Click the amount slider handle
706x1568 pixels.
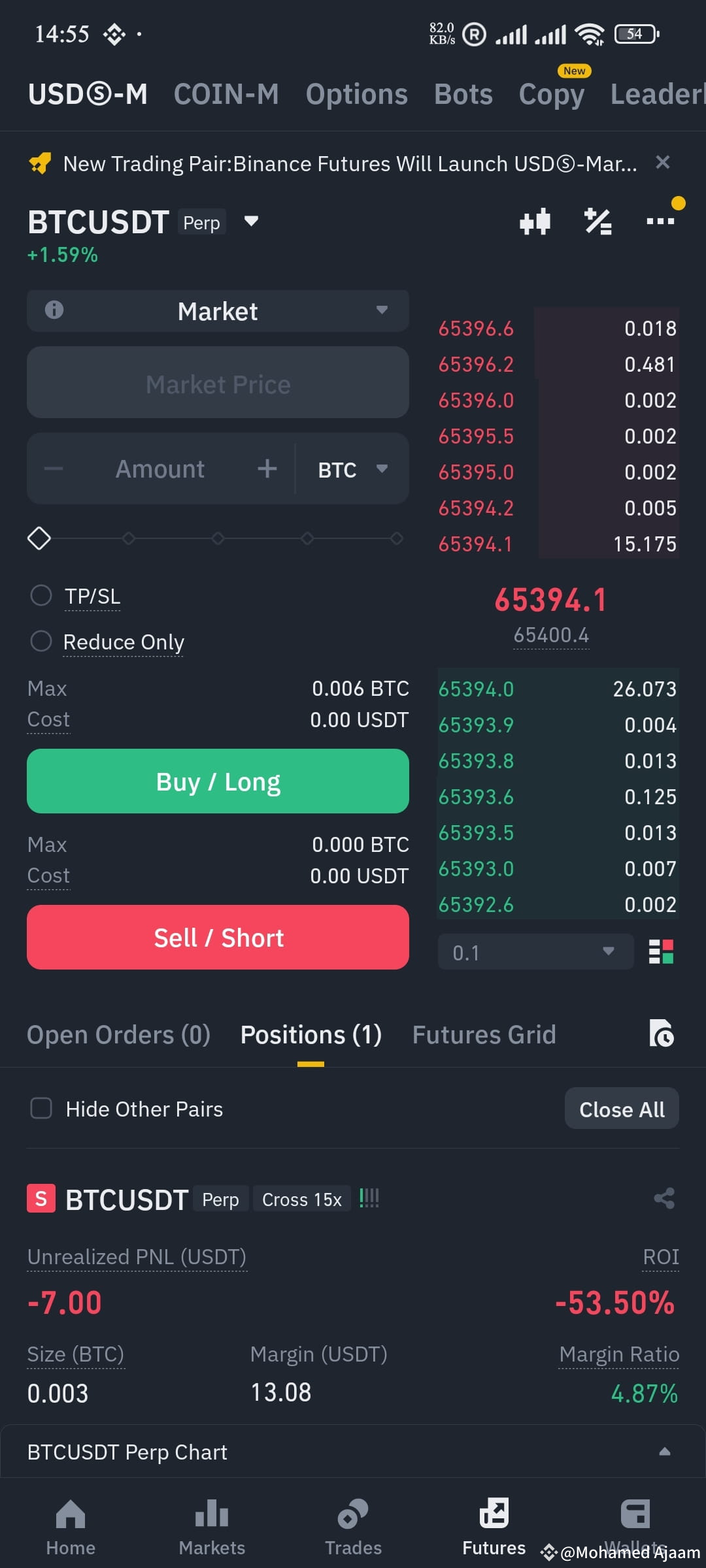(39, 538)
